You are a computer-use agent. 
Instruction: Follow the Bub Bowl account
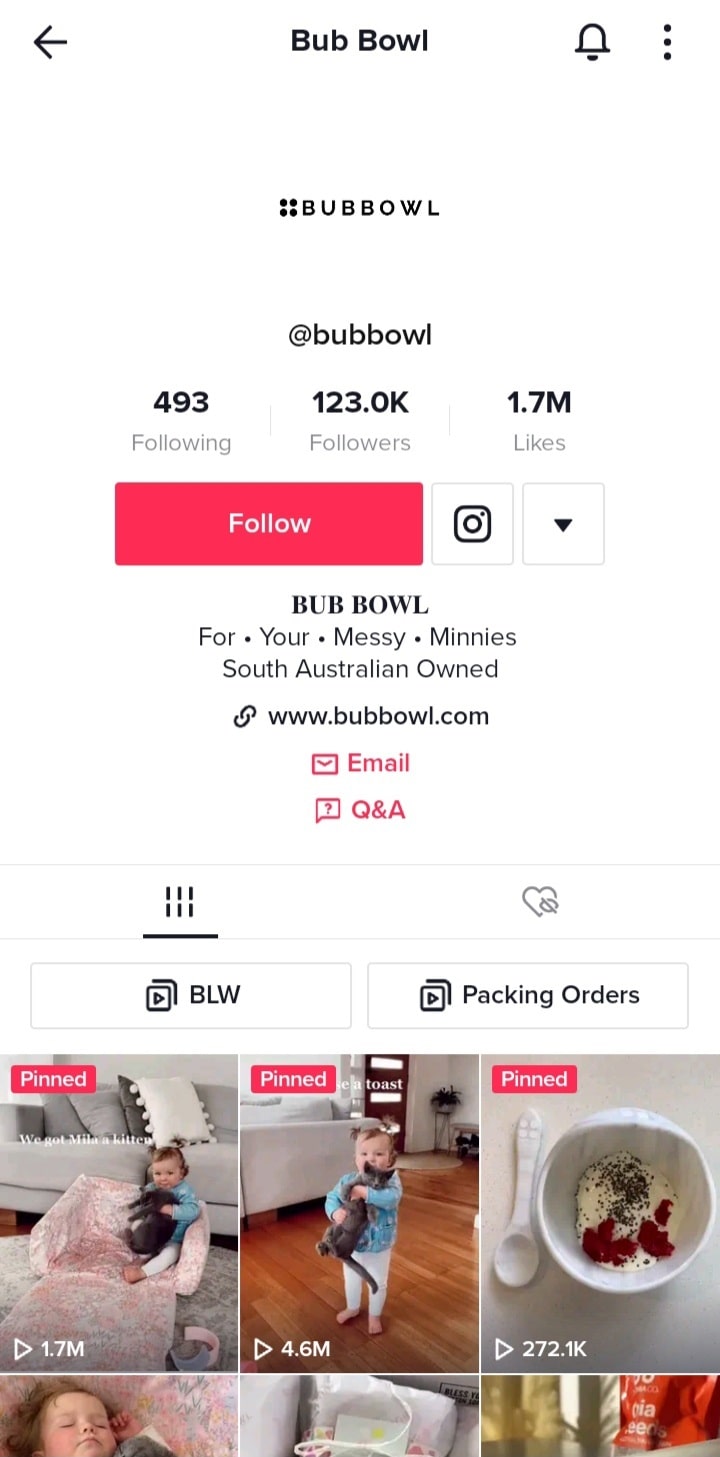point(269,524)
